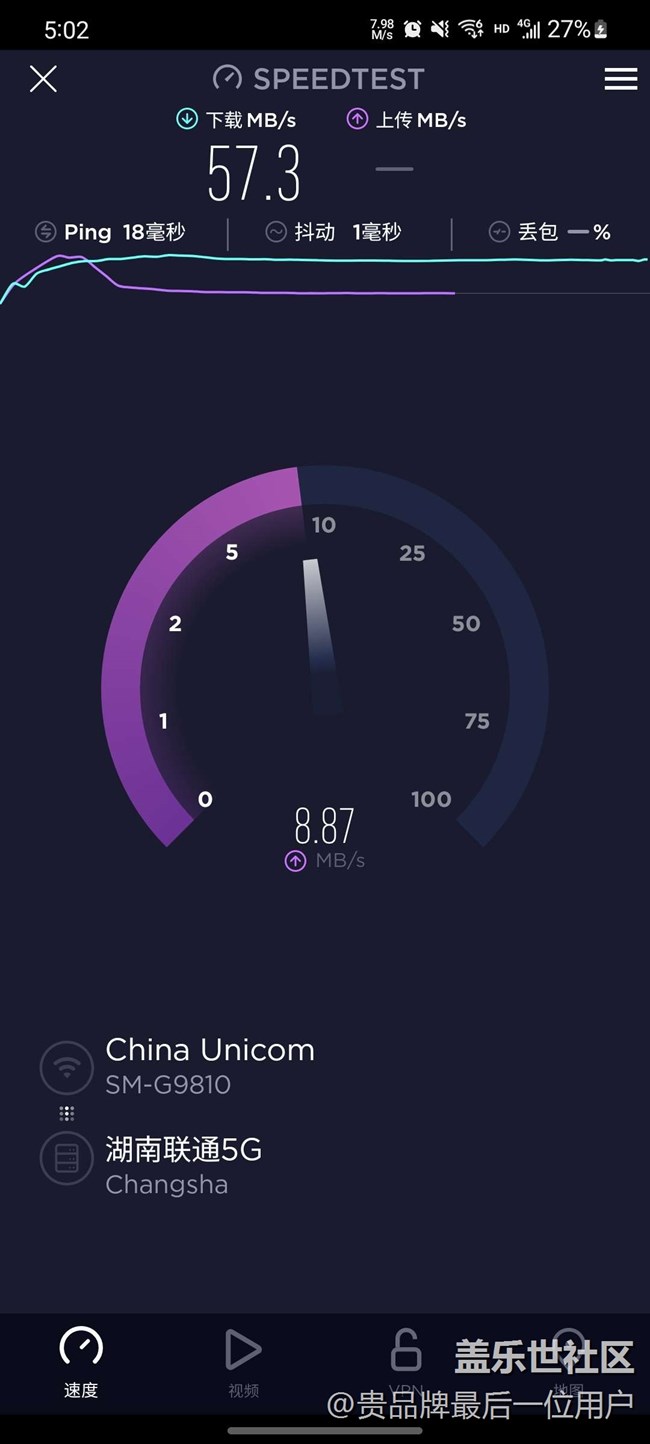The width and height of the screenshot is (650, 1444).
Task: Open the China Unicom connection details
Action: (210, 1064)
